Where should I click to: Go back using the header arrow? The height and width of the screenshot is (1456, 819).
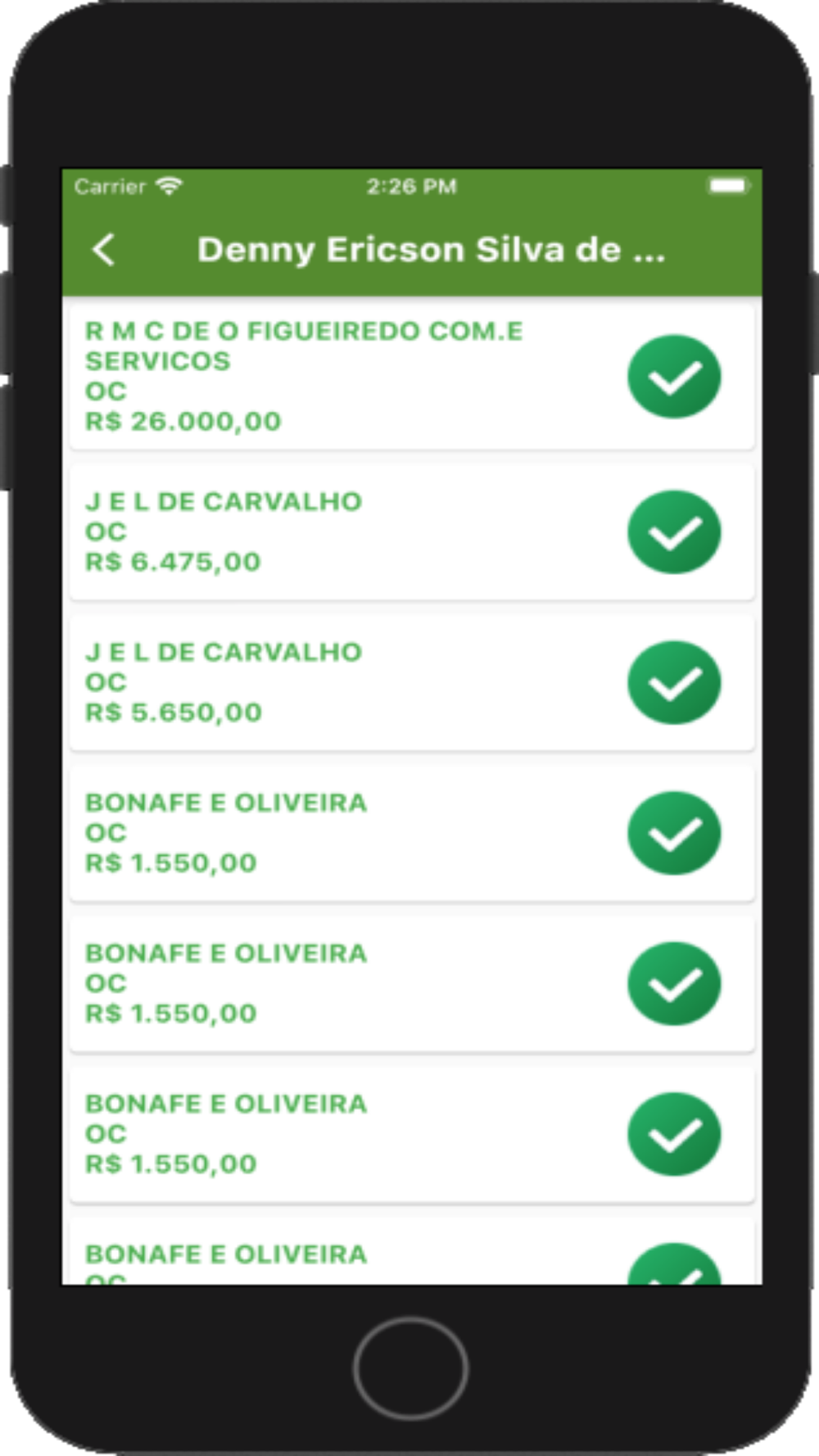click(104, 250)
